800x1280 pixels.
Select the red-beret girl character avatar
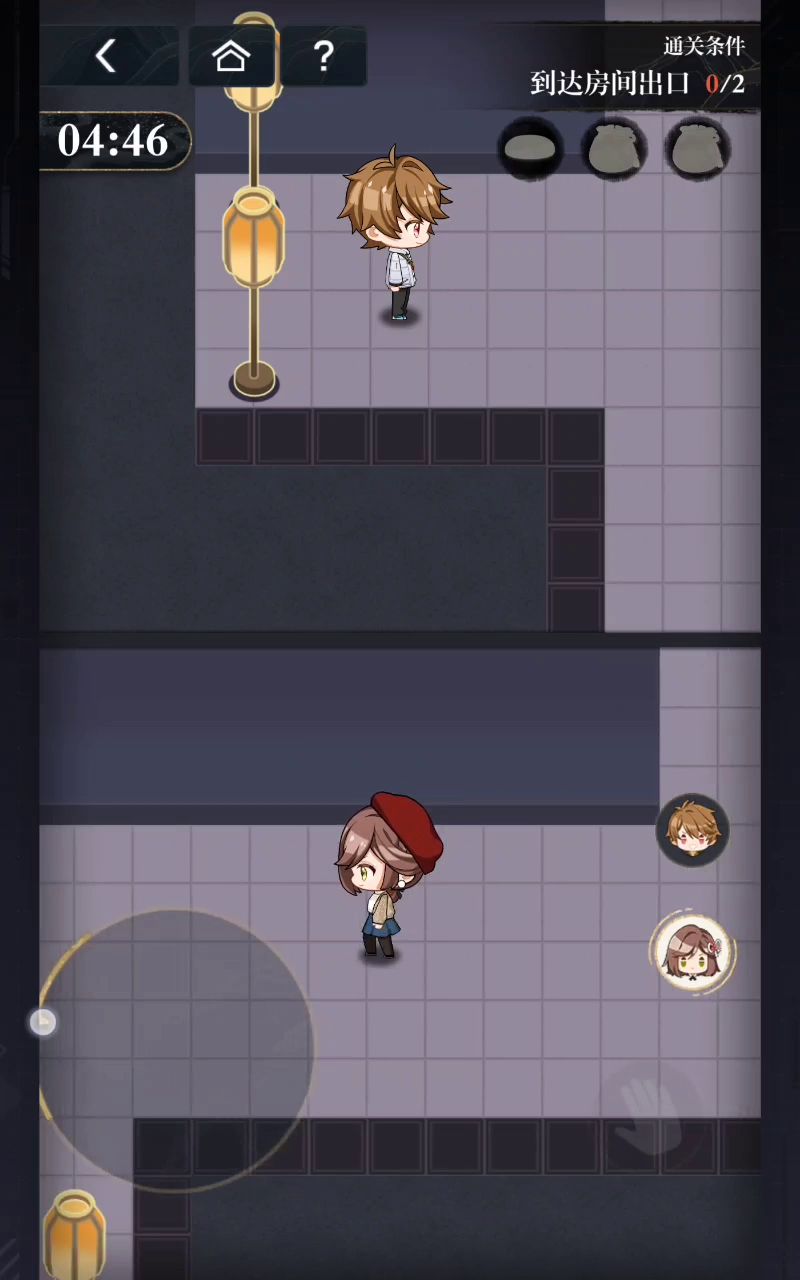tap(692, 952)
